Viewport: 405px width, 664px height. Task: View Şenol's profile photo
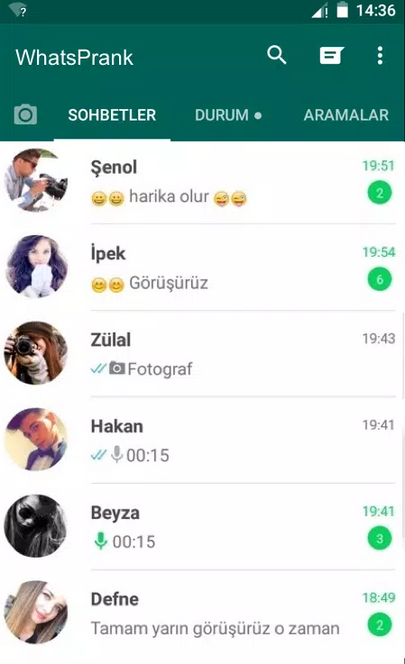tap(36, 180)
